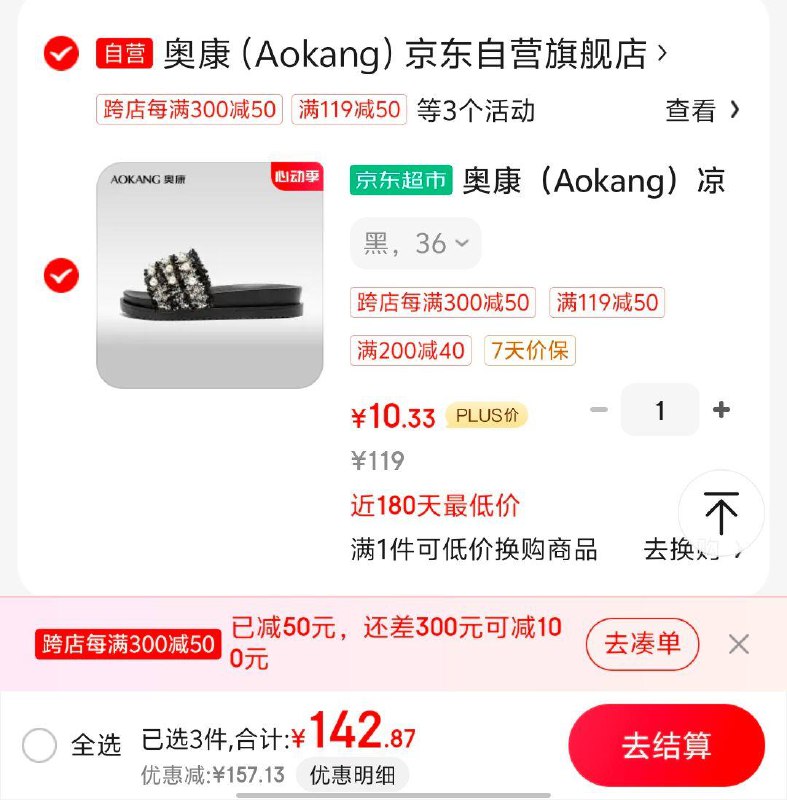Screen dimensions: 787x800
Task: Open the 黑，36 color and size dropdown
Action: pyautogui.click(x=414, y=243)
